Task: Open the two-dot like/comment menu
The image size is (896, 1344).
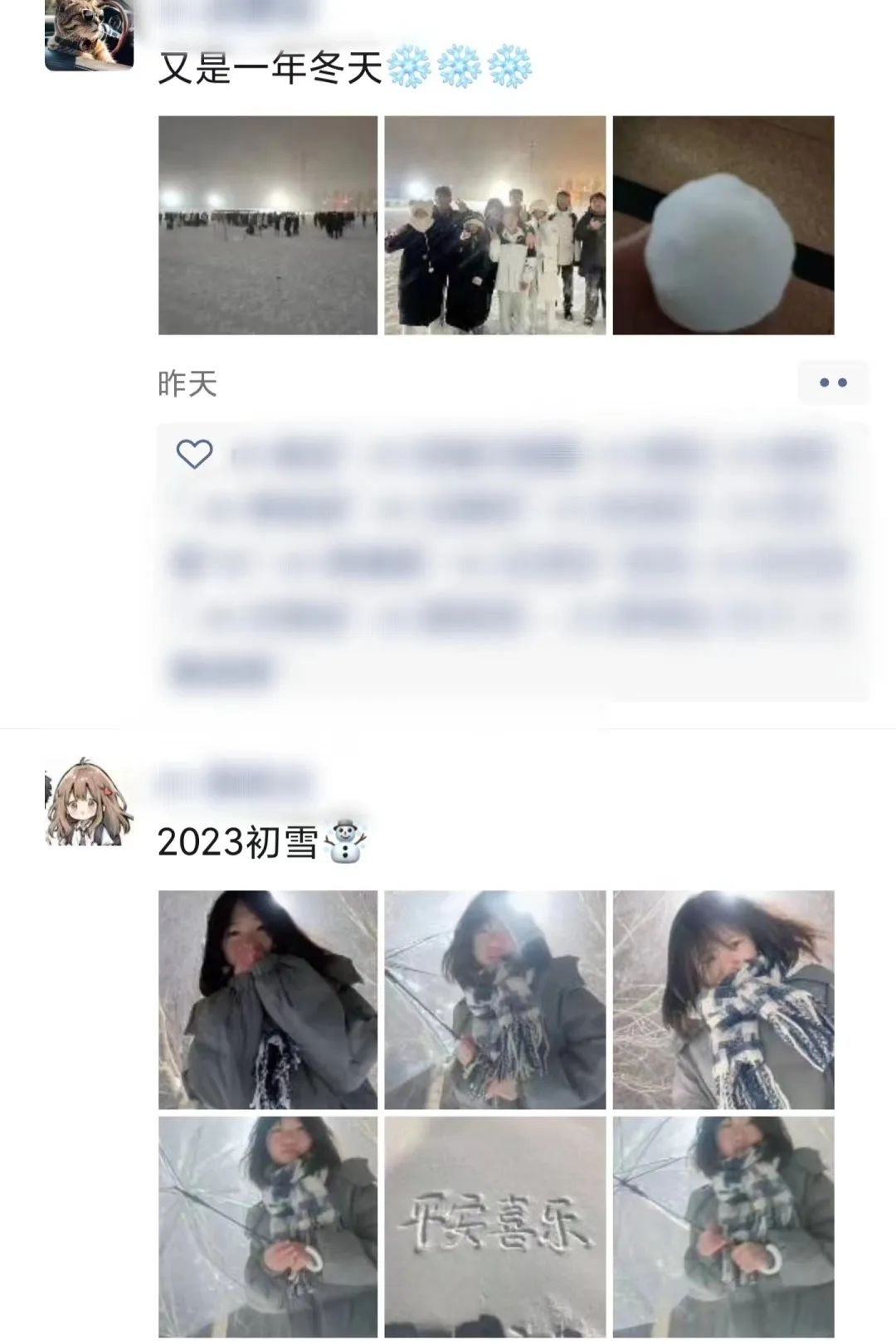Action: click(x=832, y=382)
